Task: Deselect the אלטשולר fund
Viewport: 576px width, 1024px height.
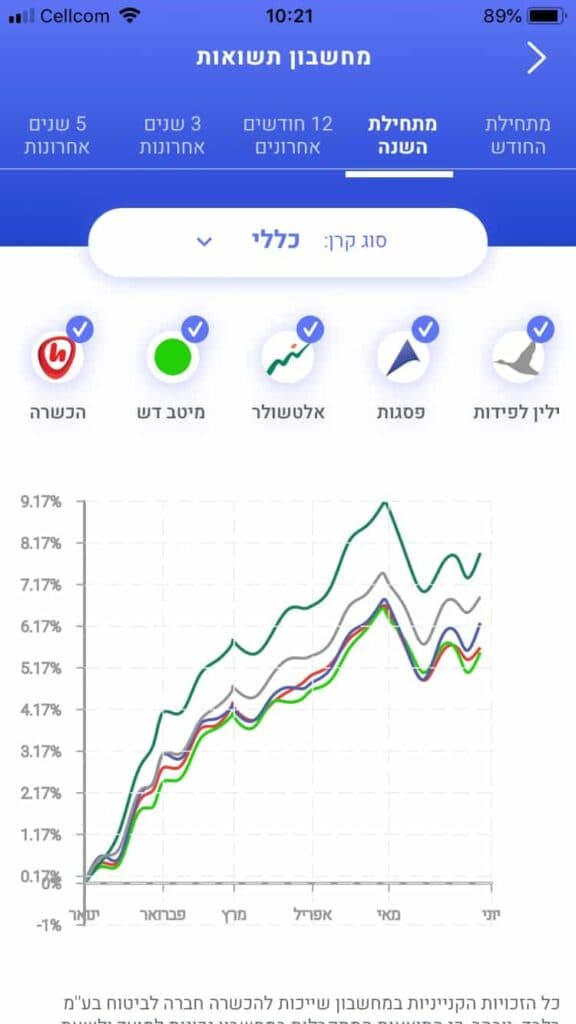Action: coord(311,330)
